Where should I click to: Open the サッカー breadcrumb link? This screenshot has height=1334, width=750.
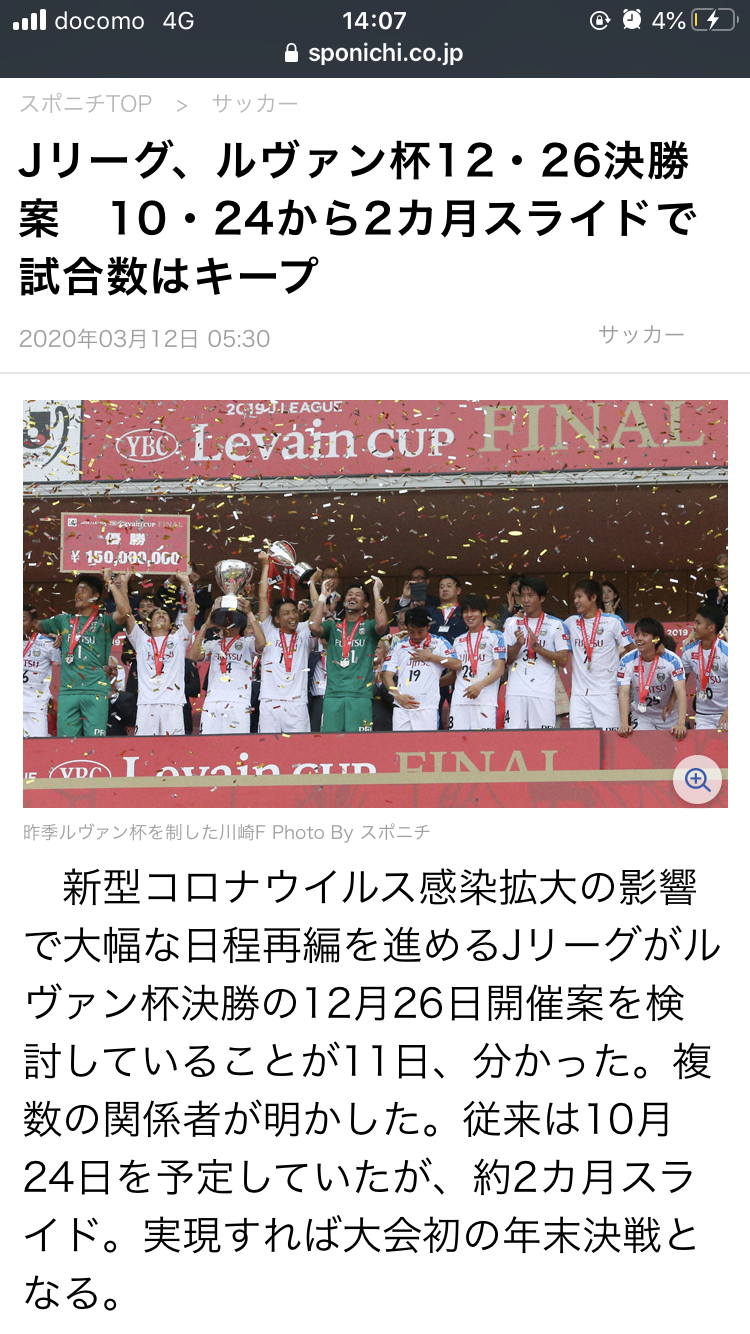(x=254, y=104)
